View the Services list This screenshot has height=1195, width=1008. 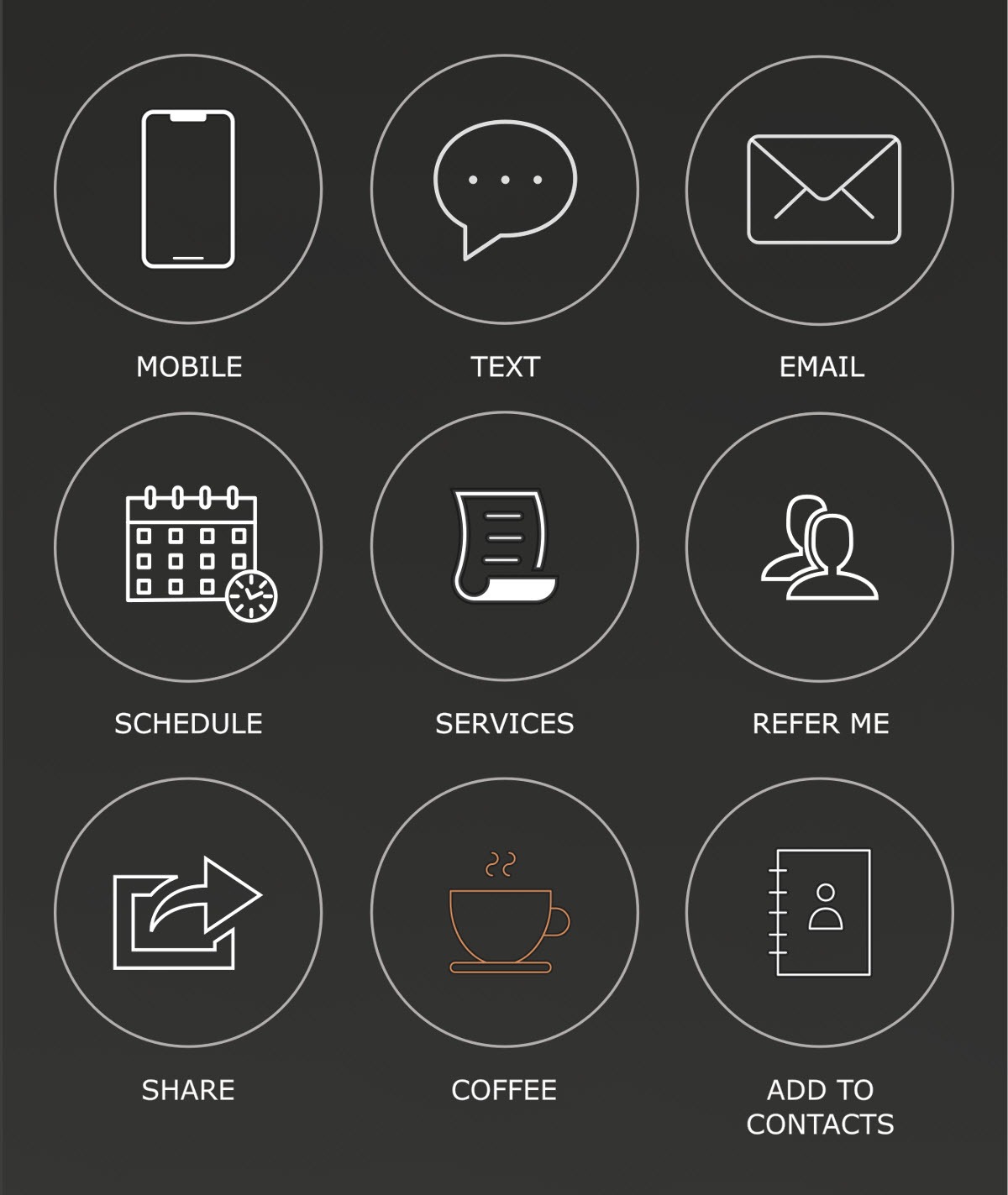(x=504, y=547)
